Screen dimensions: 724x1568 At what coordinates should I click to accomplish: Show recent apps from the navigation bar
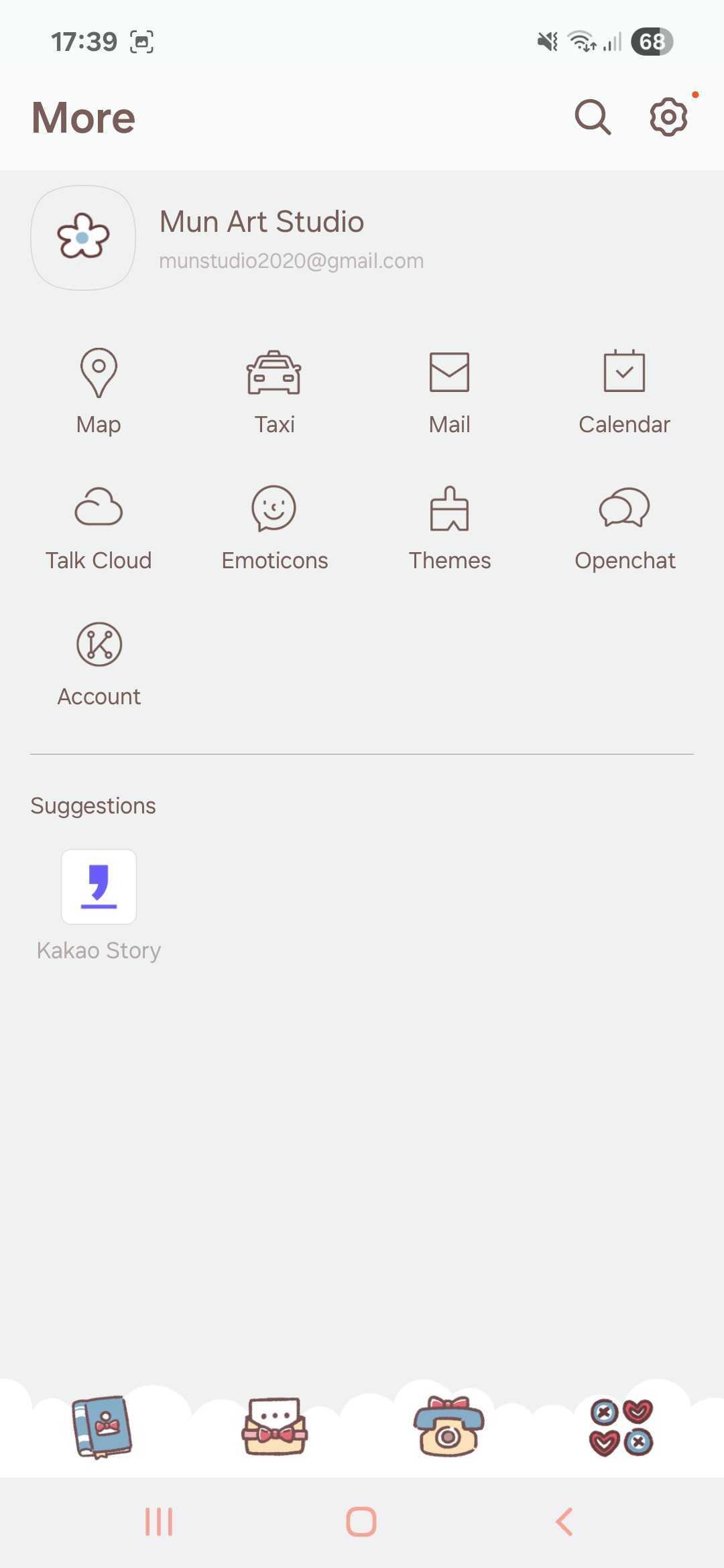pyautogui.click(x=159, y=1522)
